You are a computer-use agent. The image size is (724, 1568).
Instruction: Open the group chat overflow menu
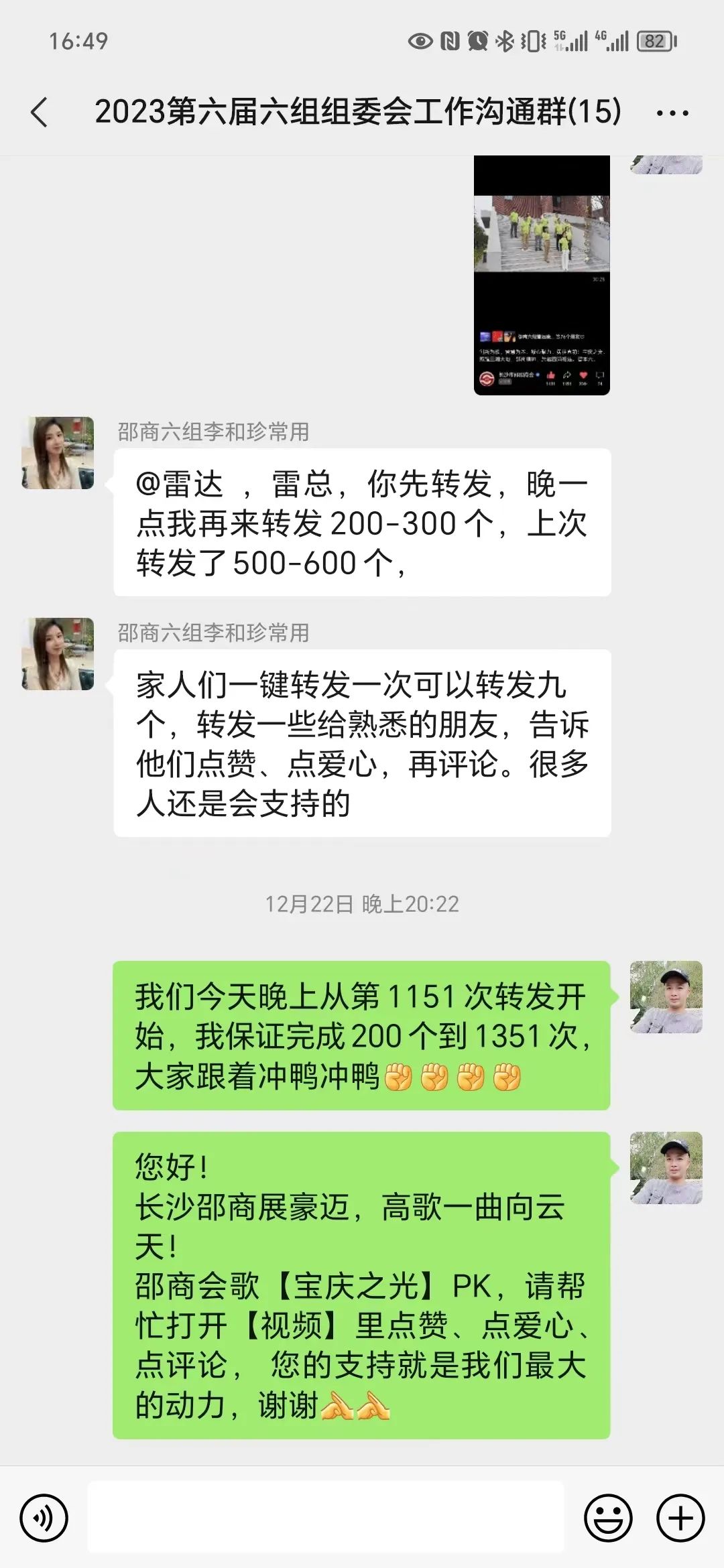click(x=672, y=113)
